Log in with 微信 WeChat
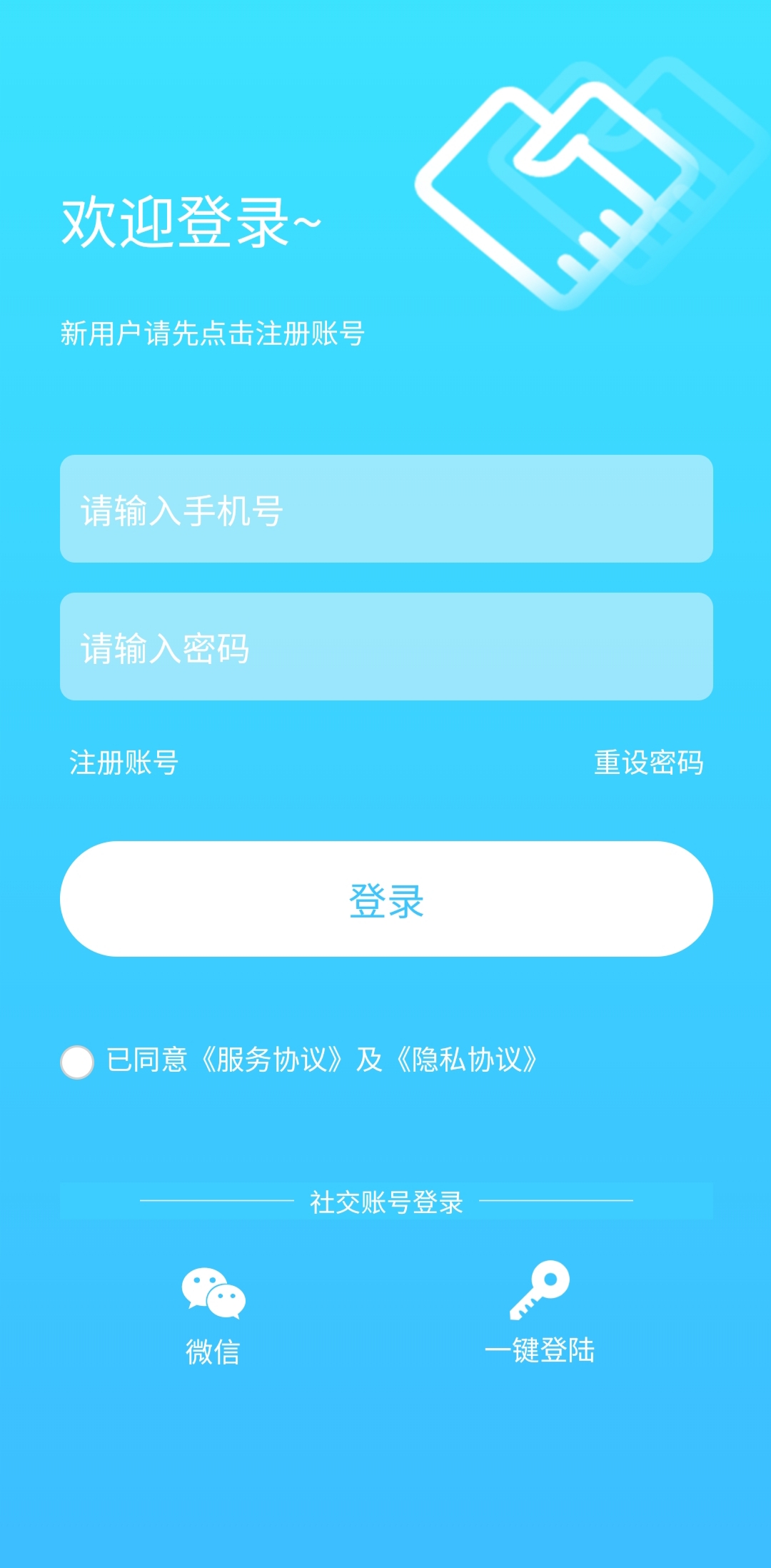 (213, 1315)
